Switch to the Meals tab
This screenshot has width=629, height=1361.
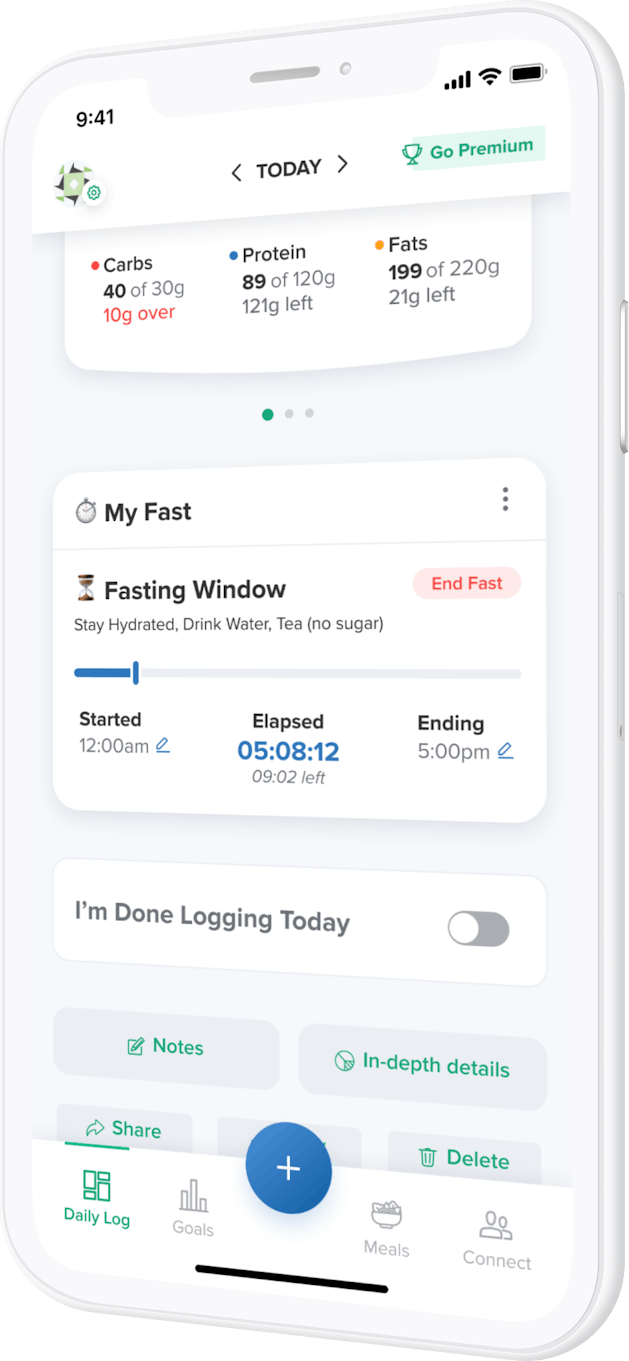[386, 1228]
